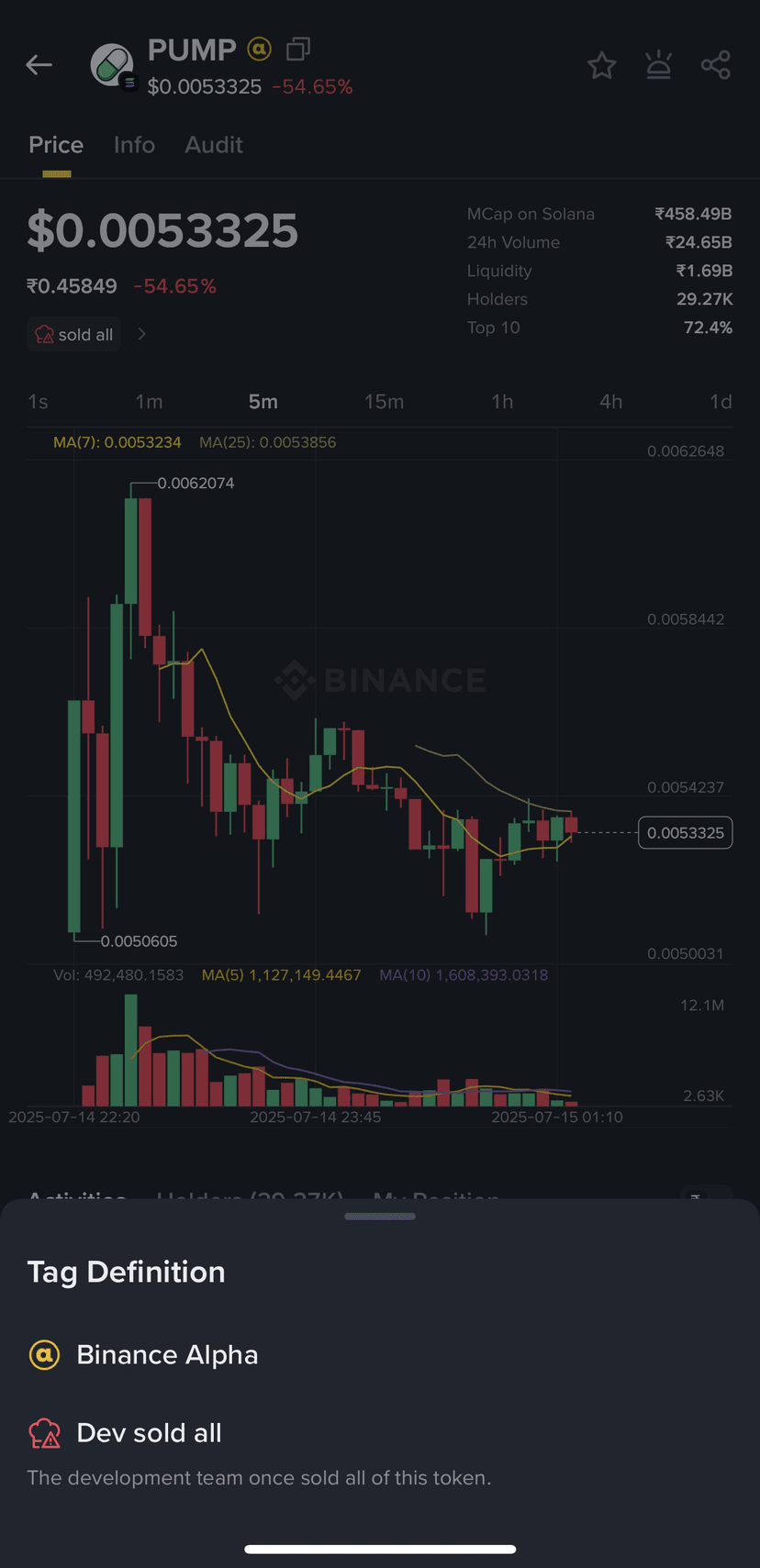This screenshot has width=760, height=1568.
Task: Switch chart interval to 1s
Action: pos(38,402)
